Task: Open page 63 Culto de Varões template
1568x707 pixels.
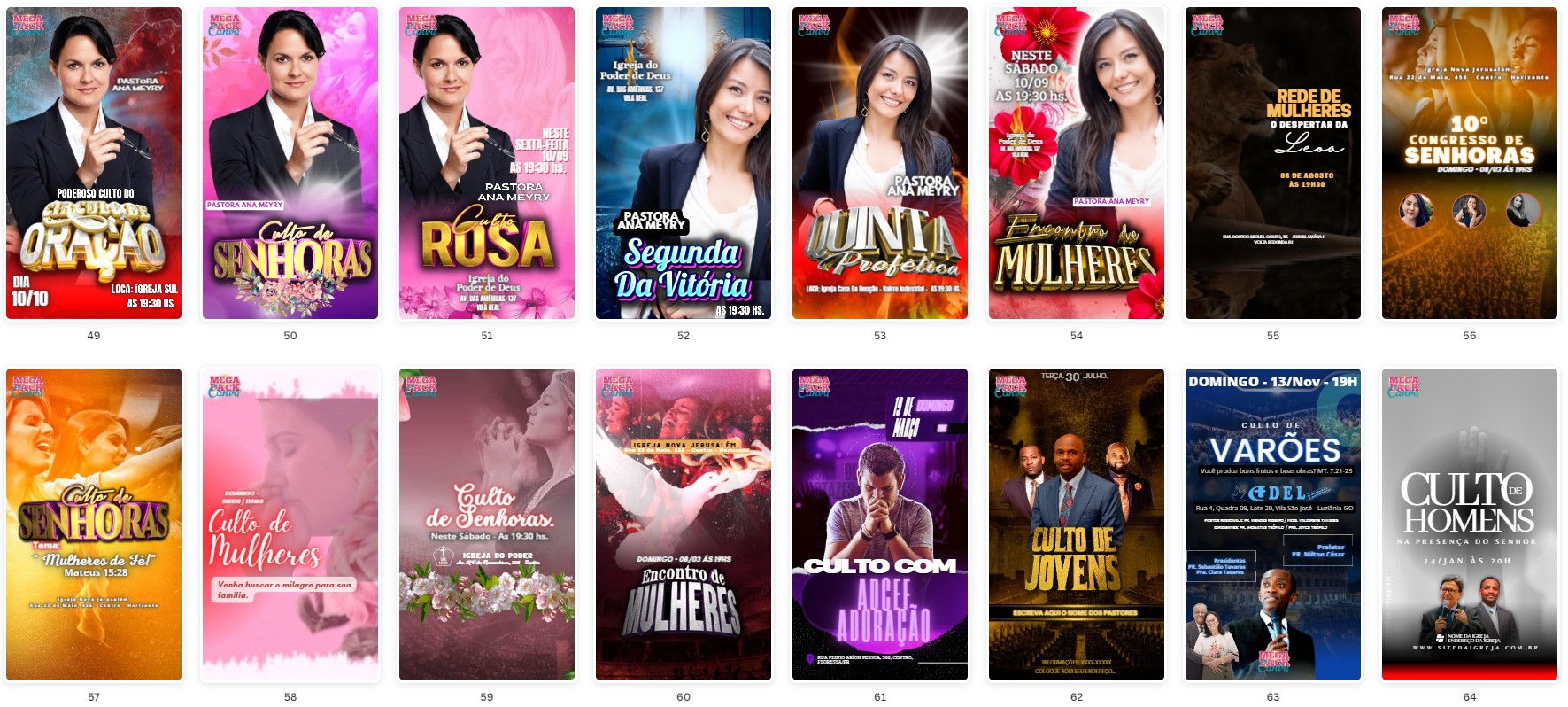Action: pos(1273,524)
